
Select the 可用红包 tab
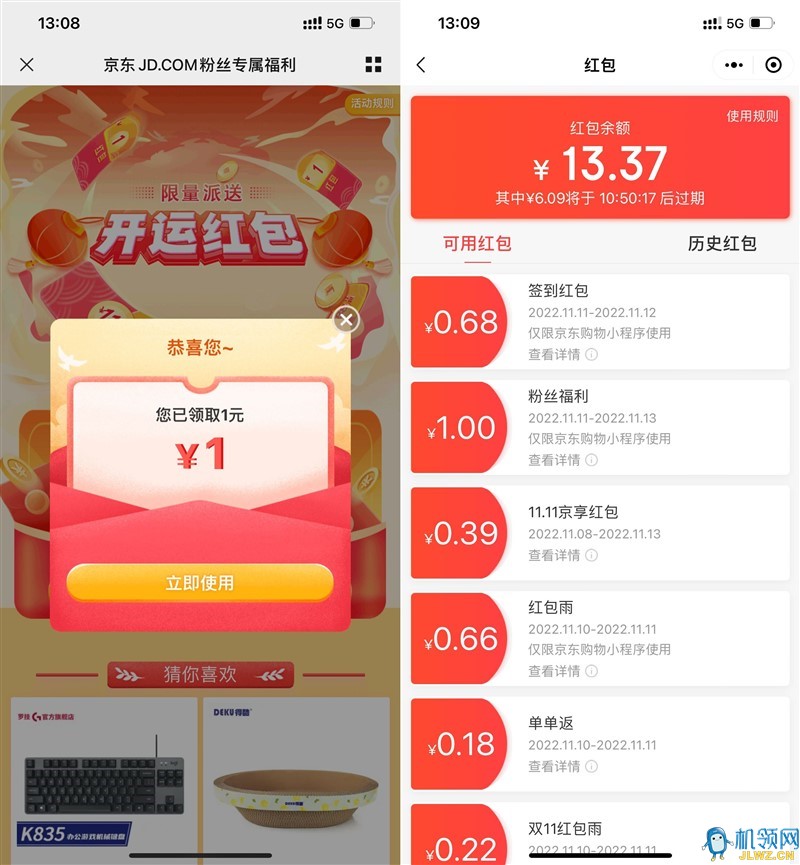477,243
